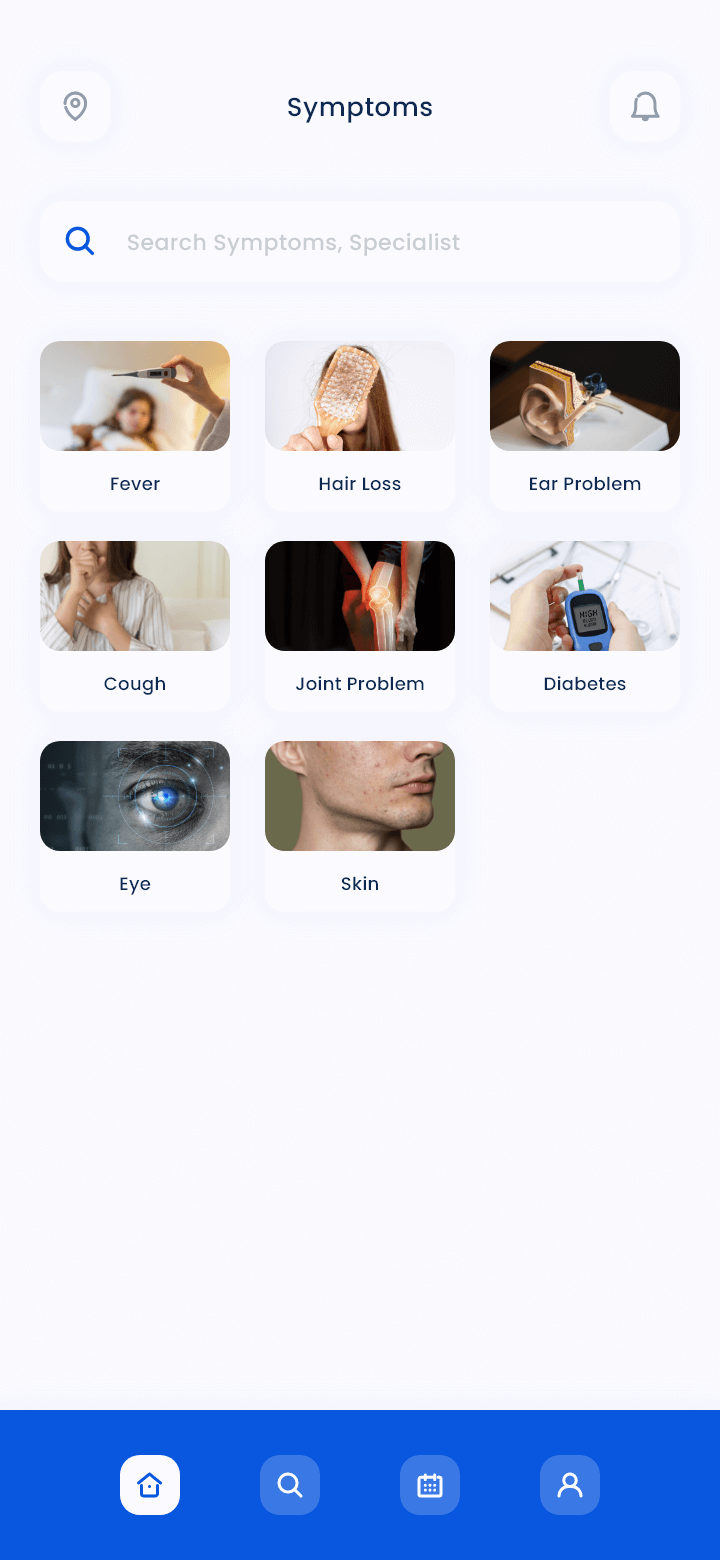720x1560 pixels.
Task: Open the notifications bell
Action: 645,106
